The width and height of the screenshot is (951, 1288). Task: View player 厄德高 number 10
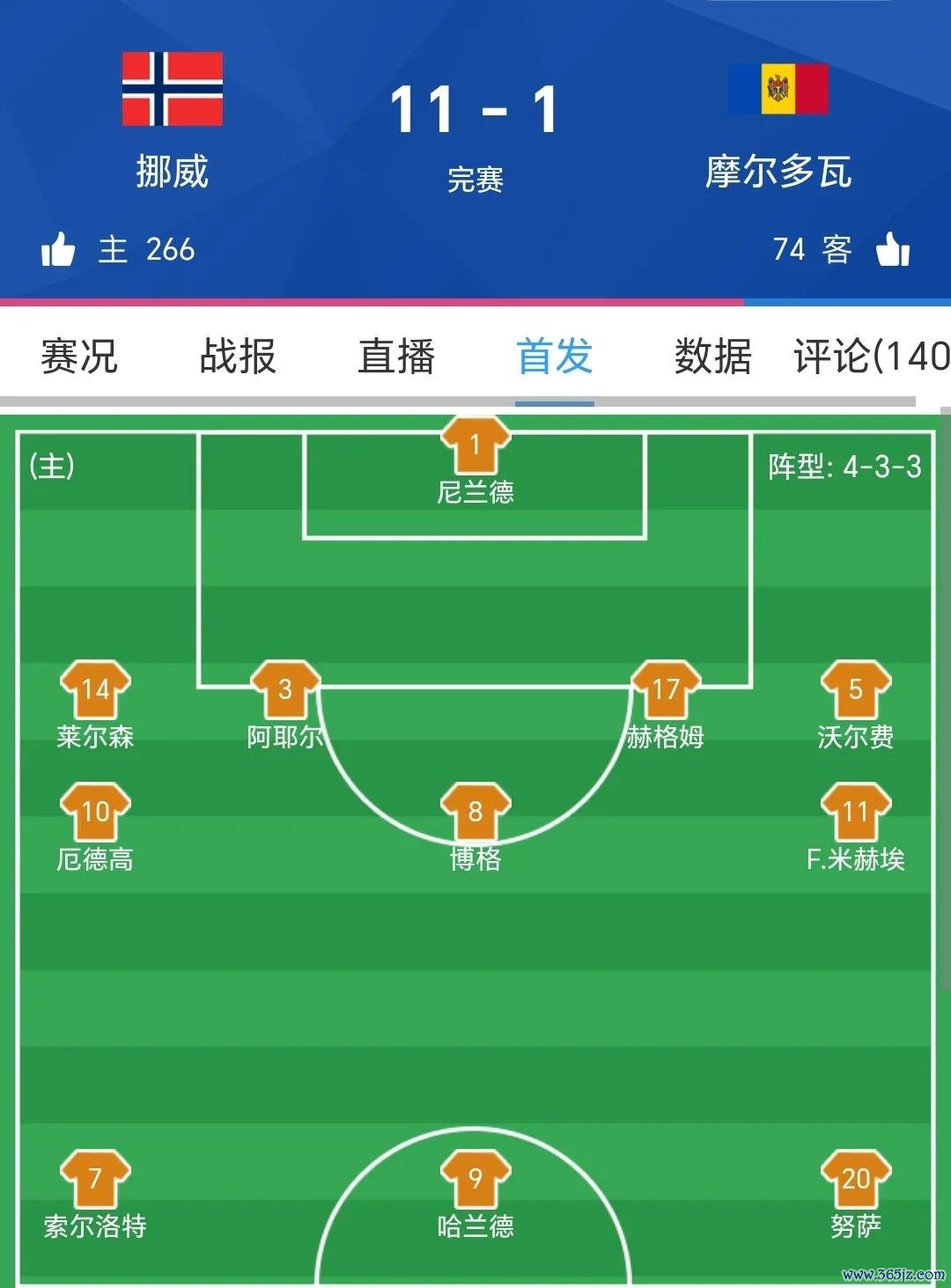tap(95, 813)
